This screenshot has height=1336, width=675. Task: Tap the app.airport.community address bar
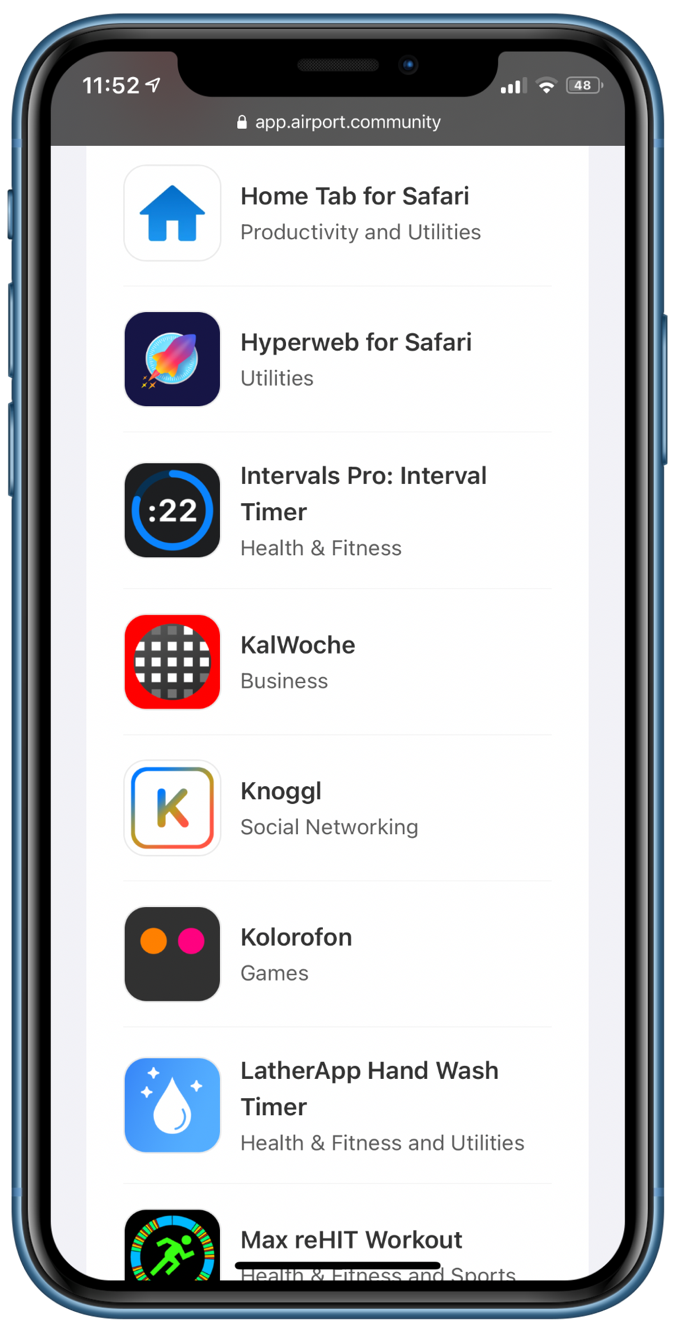338,122
